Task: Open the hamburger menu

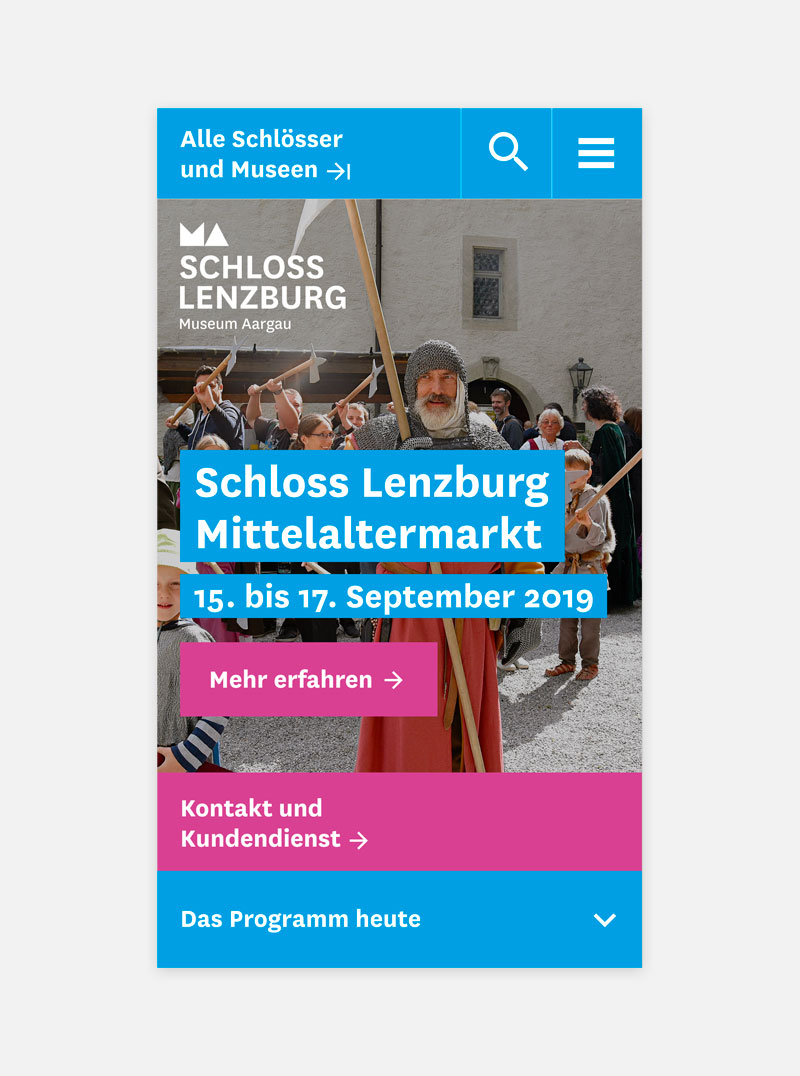Action: pyautogui.click(x=596, y=153)
